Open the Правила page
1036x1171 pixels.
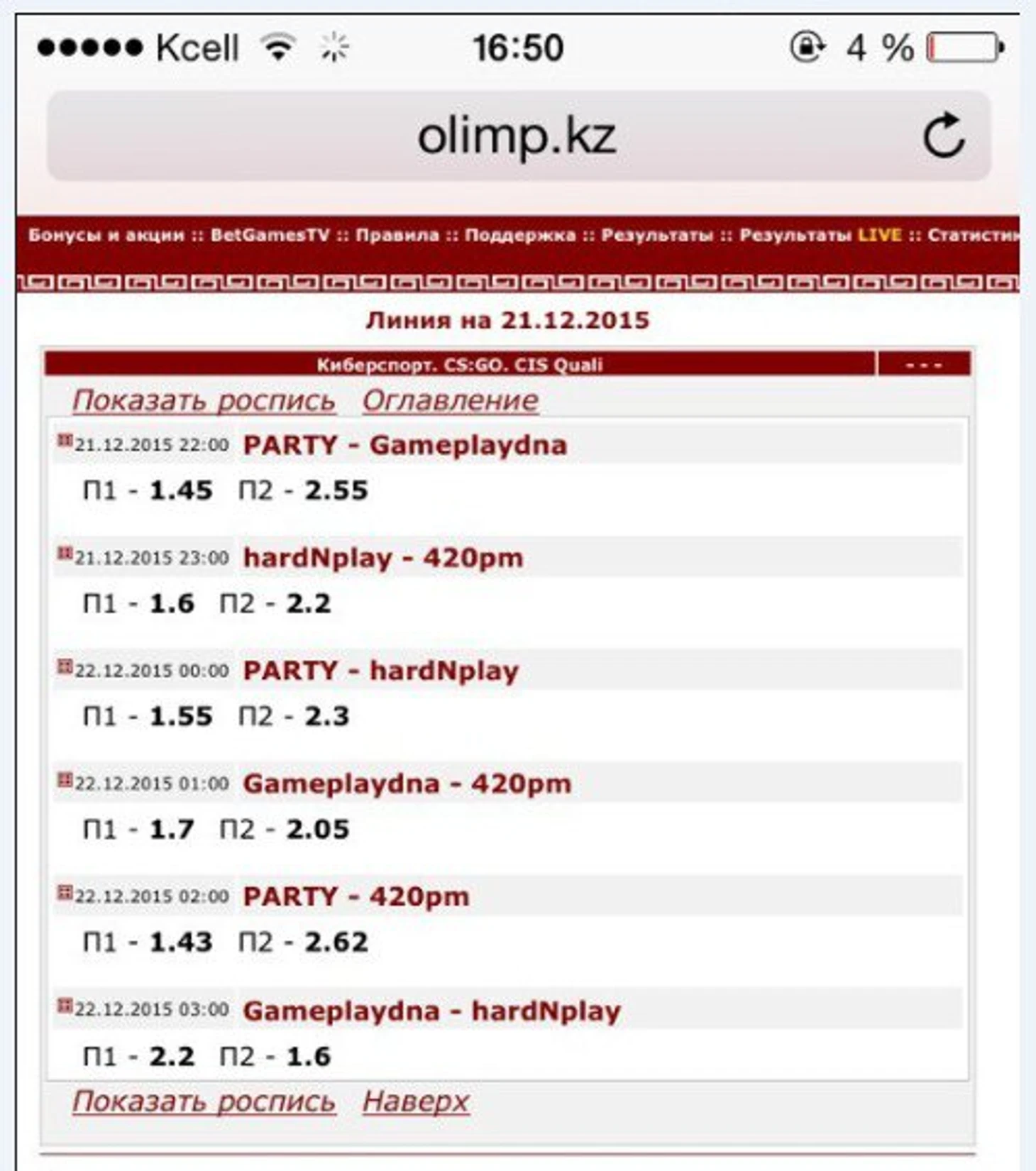pos(397,236)
